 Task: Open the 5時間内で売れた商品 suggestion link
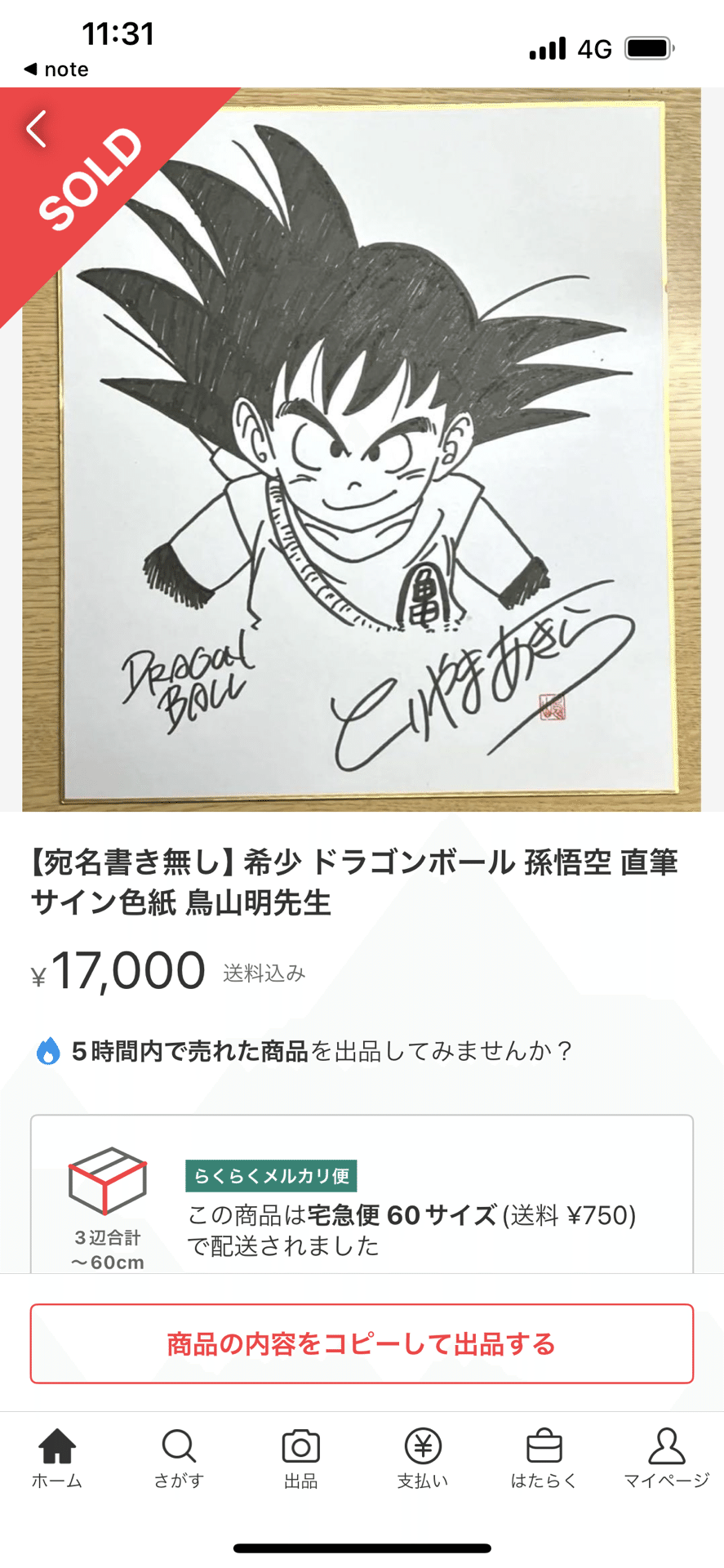322,1050
